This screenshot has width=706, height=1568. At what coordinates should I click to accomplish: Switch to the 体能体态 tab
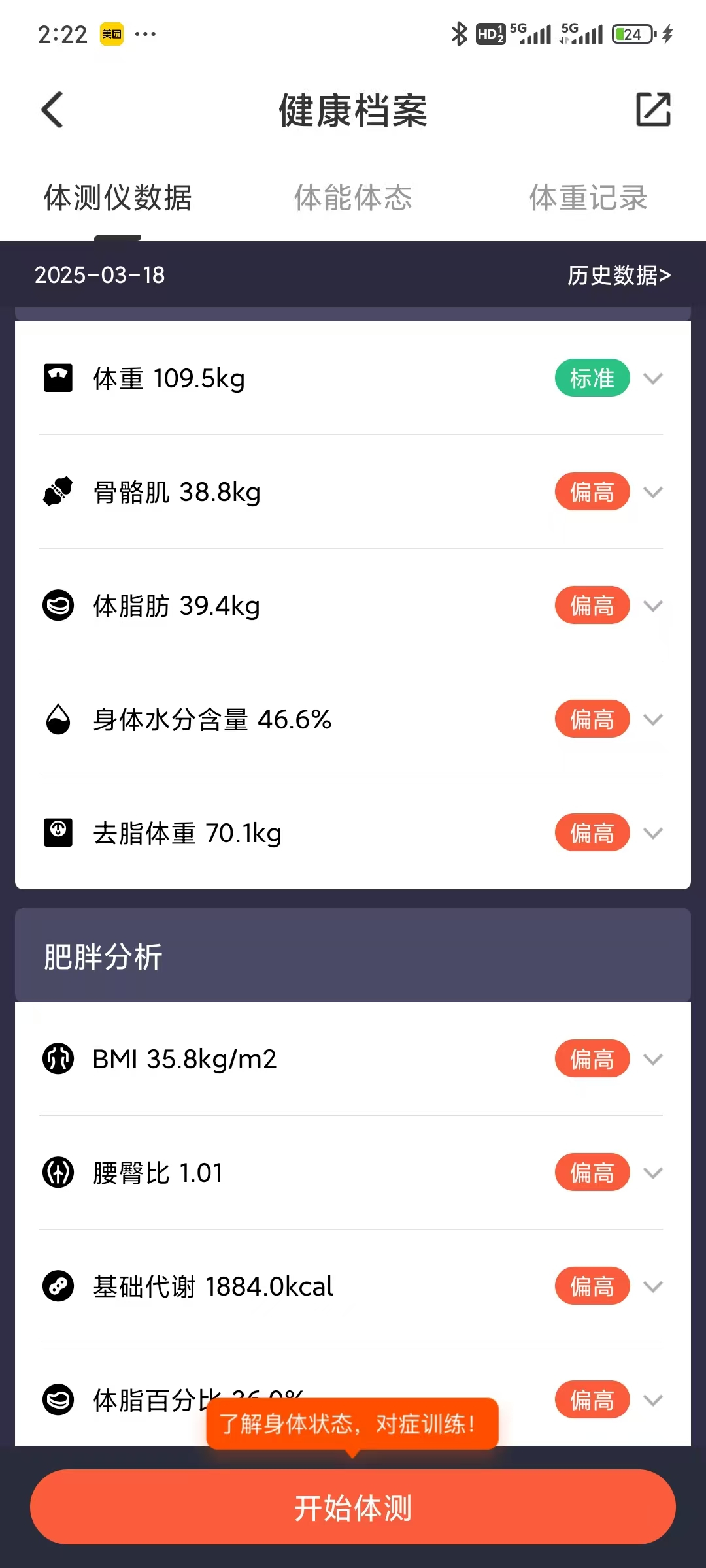(x=353, y=198)
